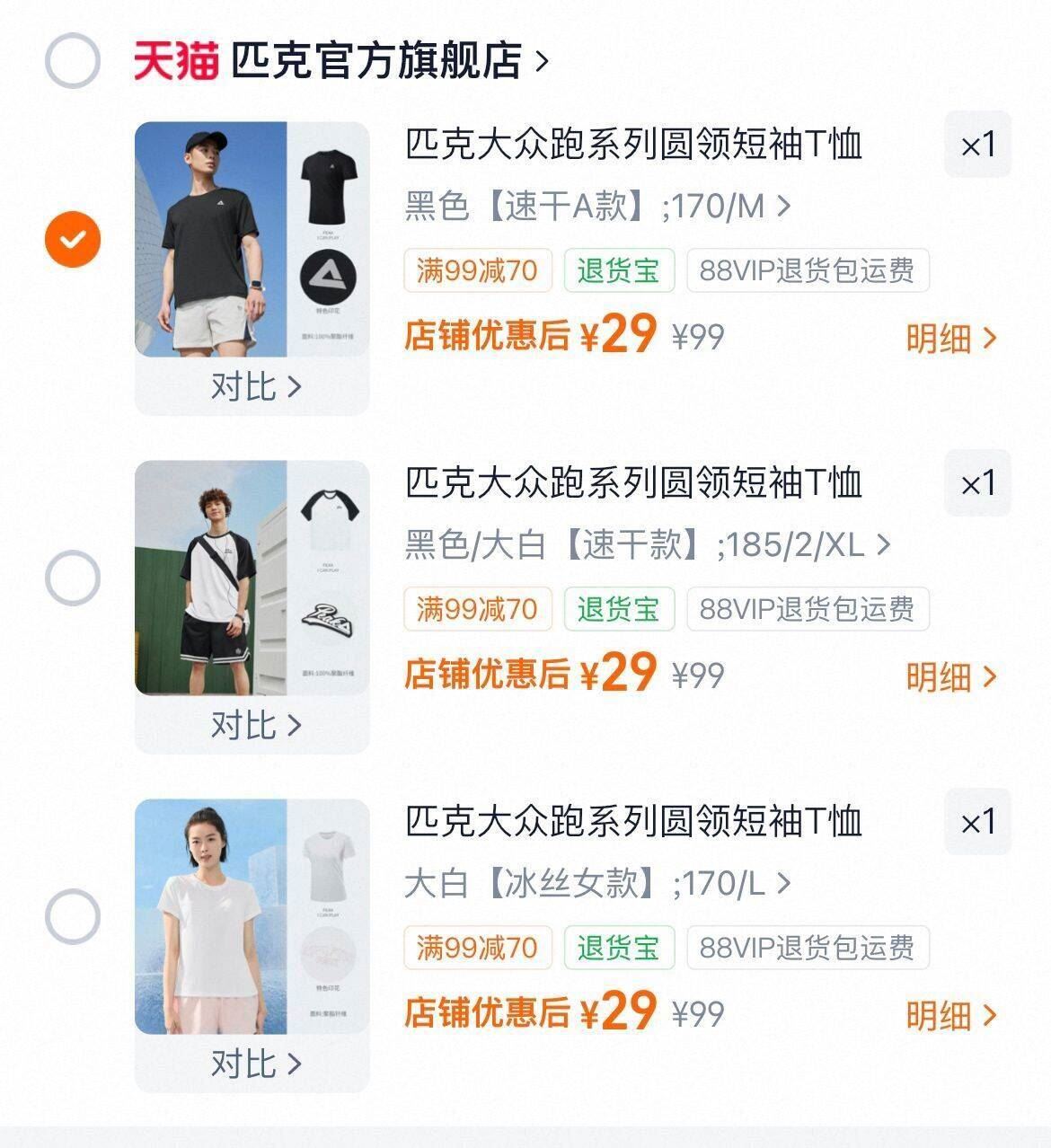The image size is (1051, 1148).
Task: Click the 88VIP退货包运费 badge on the third item
Action: pos(806,948)
